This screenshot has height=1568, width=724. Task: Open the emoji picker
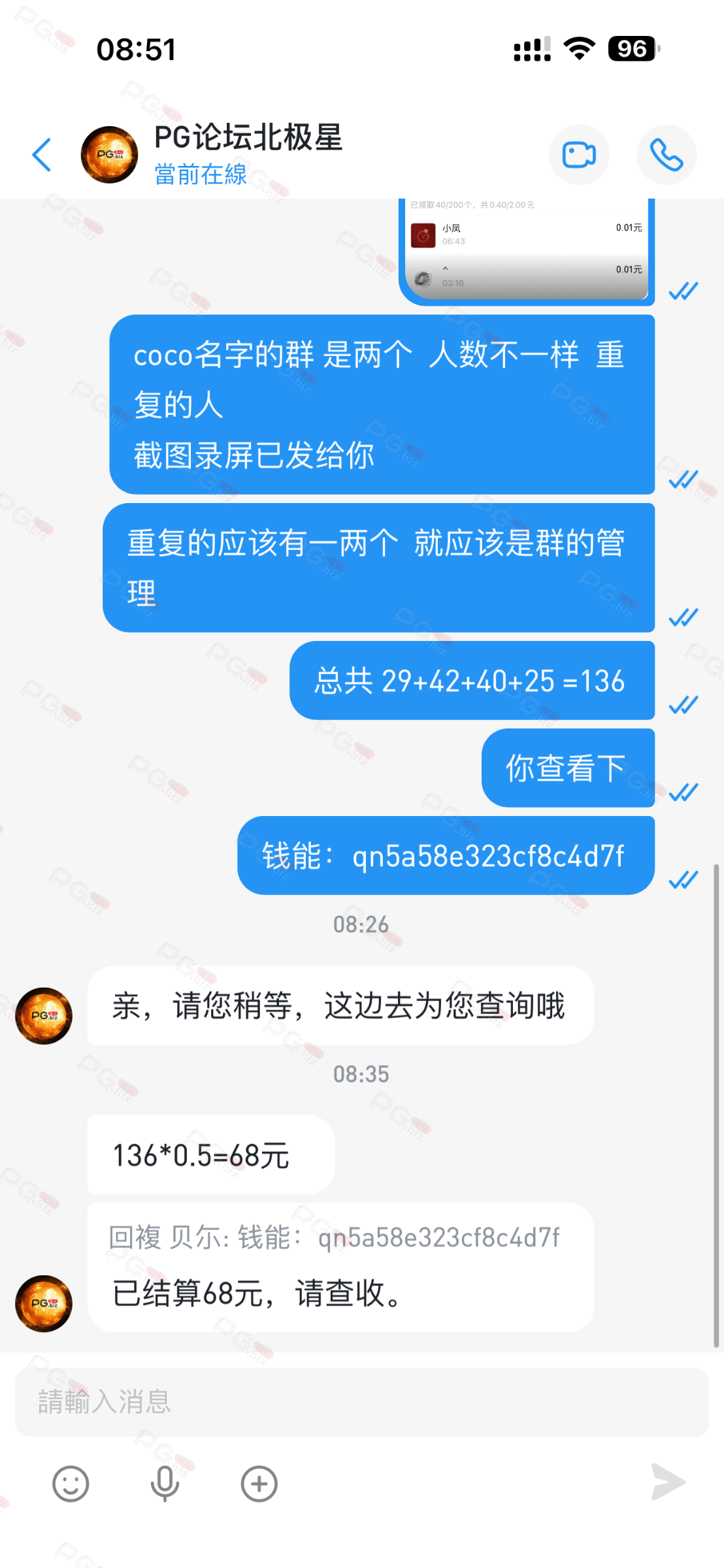coord(71,1484)
